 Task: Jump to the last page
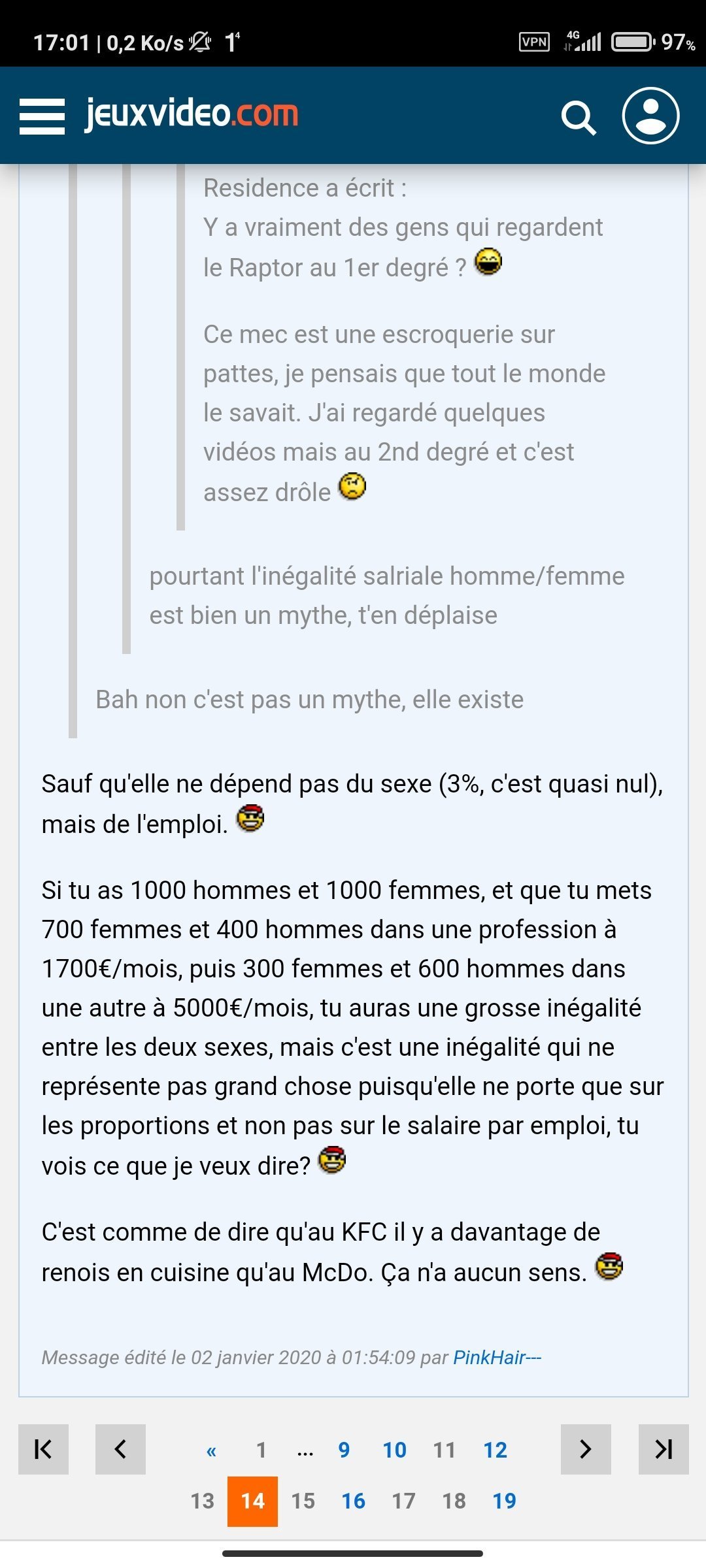(x=664, y=1449)
